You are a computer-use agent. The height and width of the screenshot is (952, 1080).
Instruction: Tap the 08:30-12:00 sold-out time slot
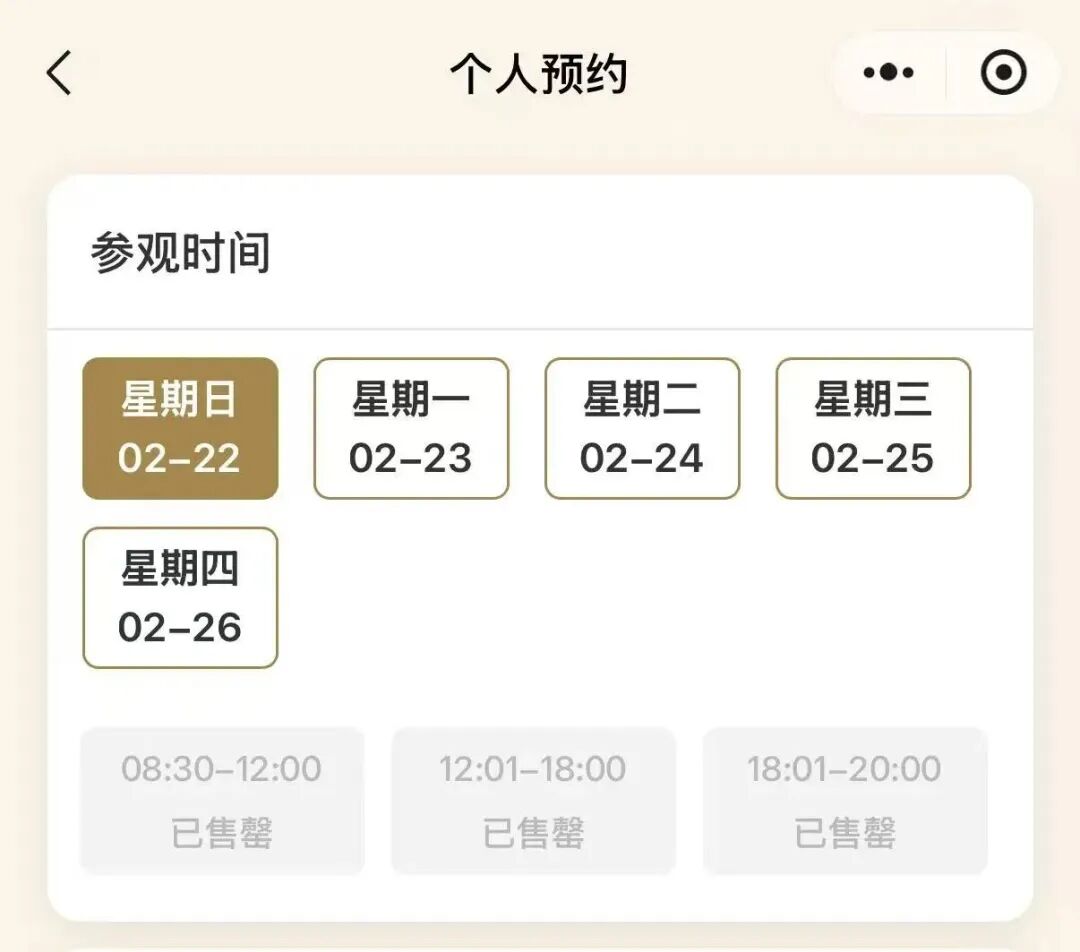point(222,801)
